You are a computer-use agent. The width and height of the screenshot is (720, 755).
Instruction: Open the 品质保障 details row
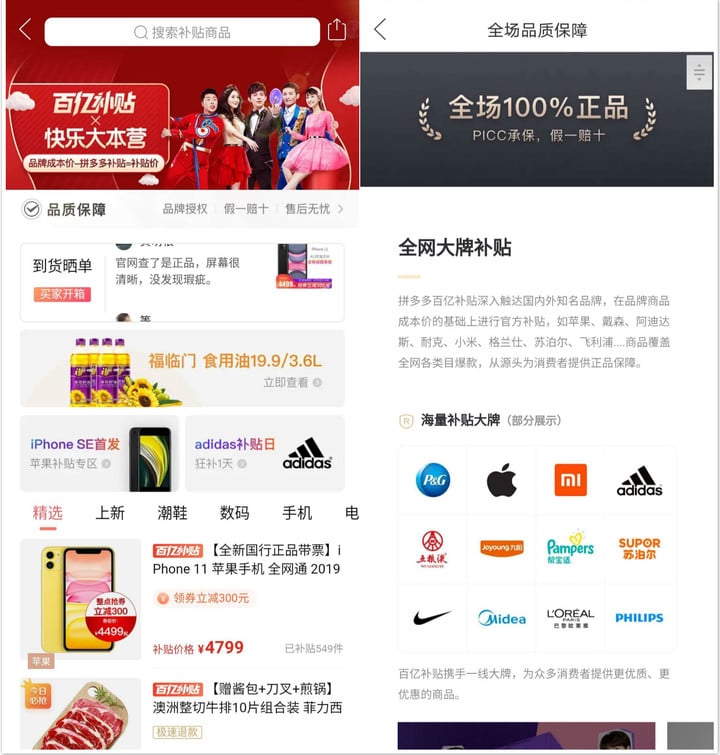(182, 209)
